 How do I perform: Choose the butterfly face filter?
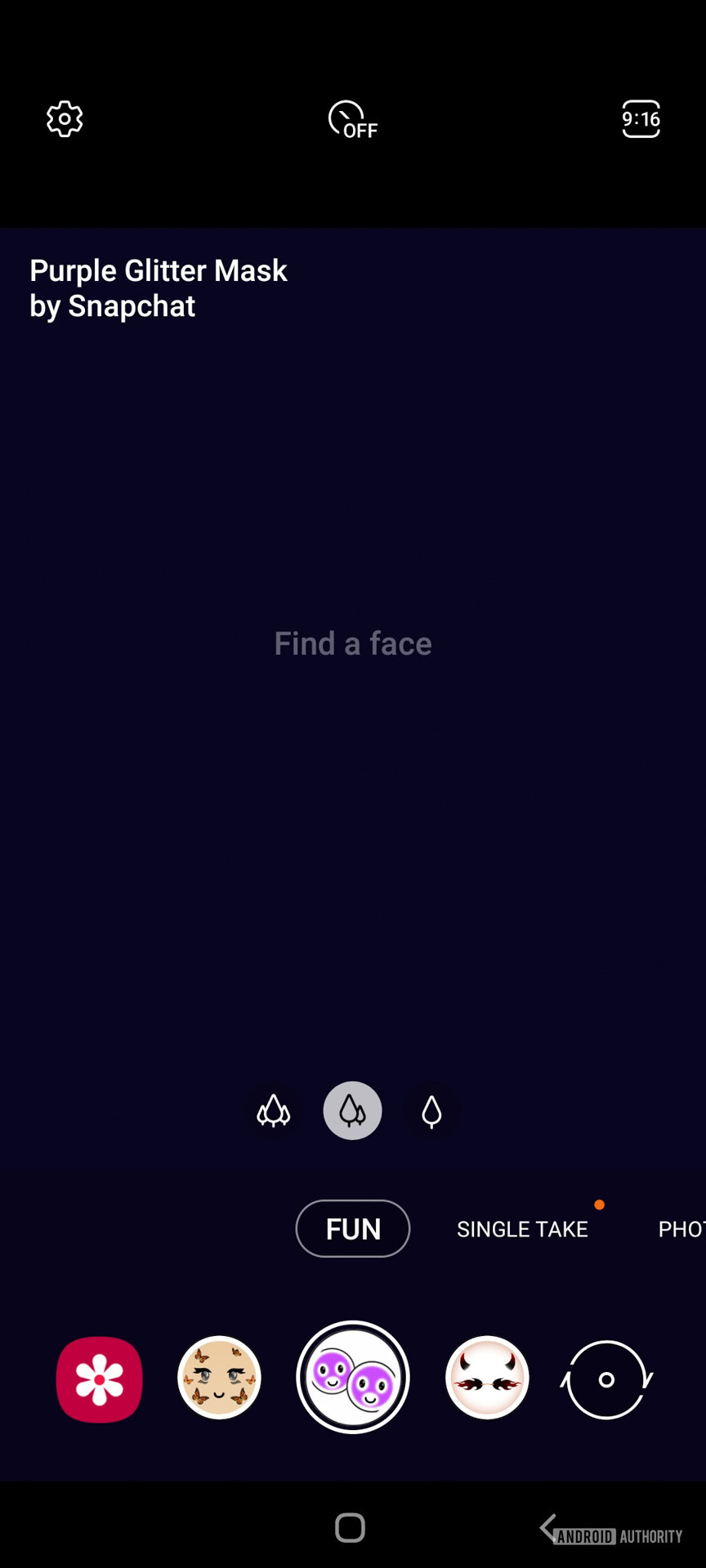click(x=219, y=1379)
